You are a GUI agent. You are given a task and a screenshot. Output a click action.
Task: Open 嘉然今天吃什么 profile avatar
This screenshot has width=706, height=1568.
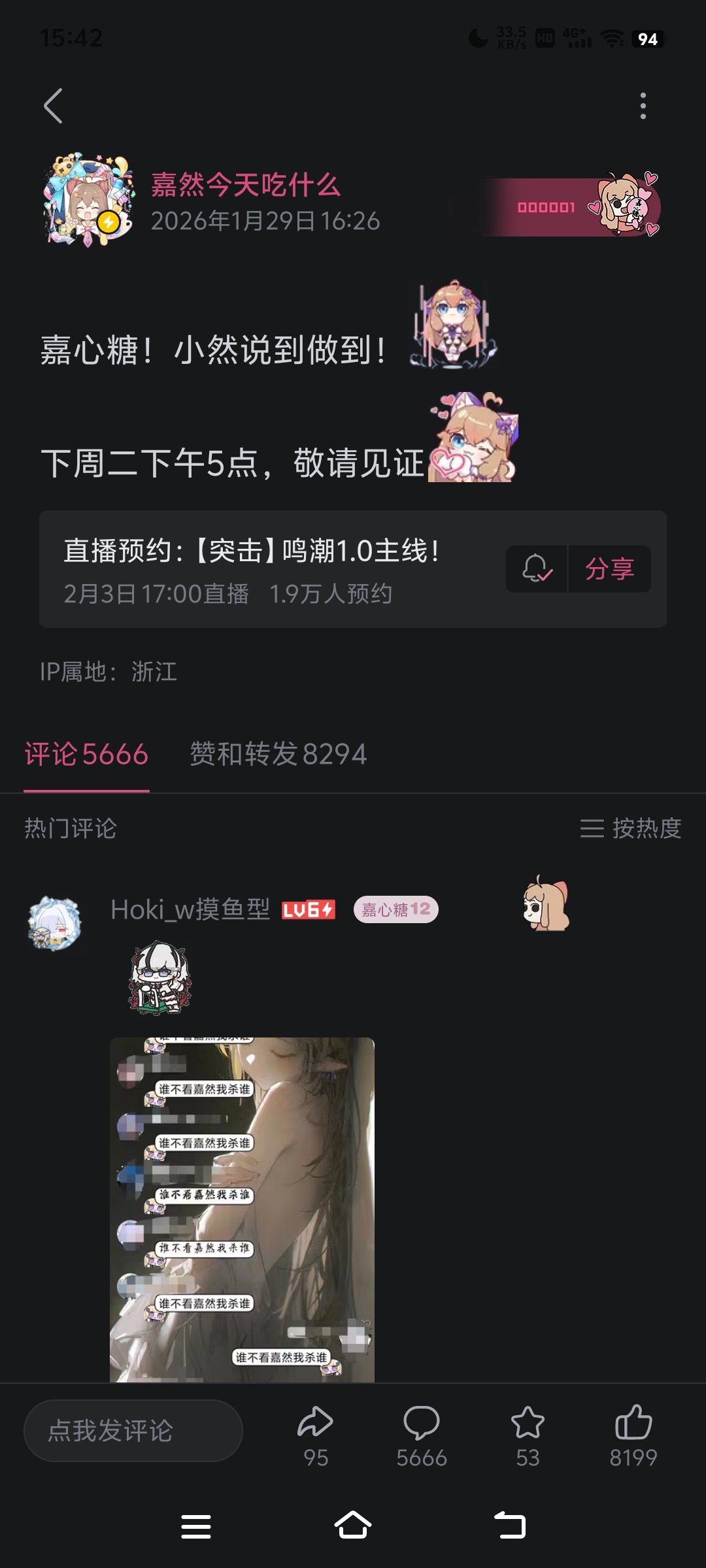89,199
